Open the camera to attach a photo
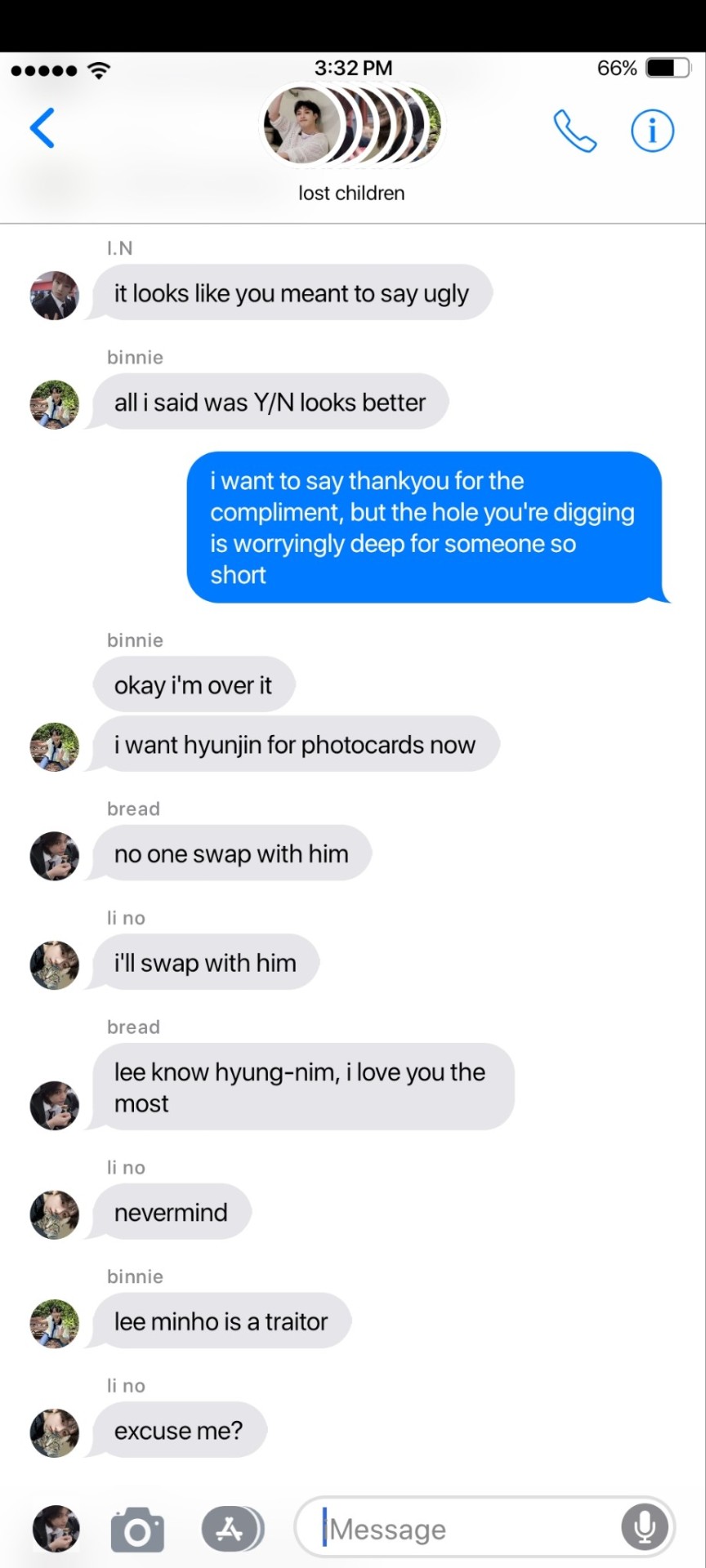The height and width of the screenshot is (1568, 706). (x=137, y=1529)
